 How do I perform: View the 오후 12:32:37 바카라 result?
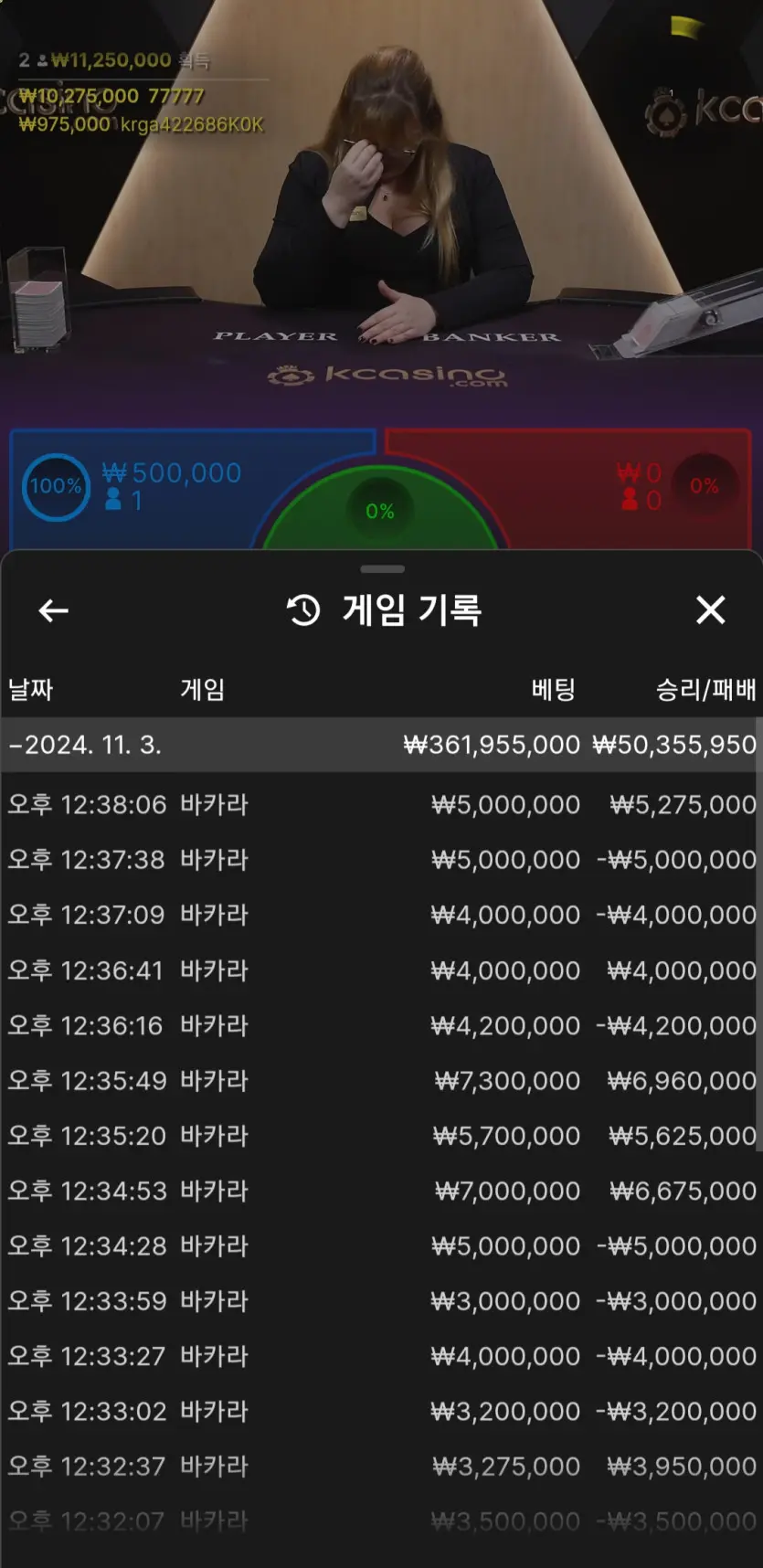coord(379,1467)
